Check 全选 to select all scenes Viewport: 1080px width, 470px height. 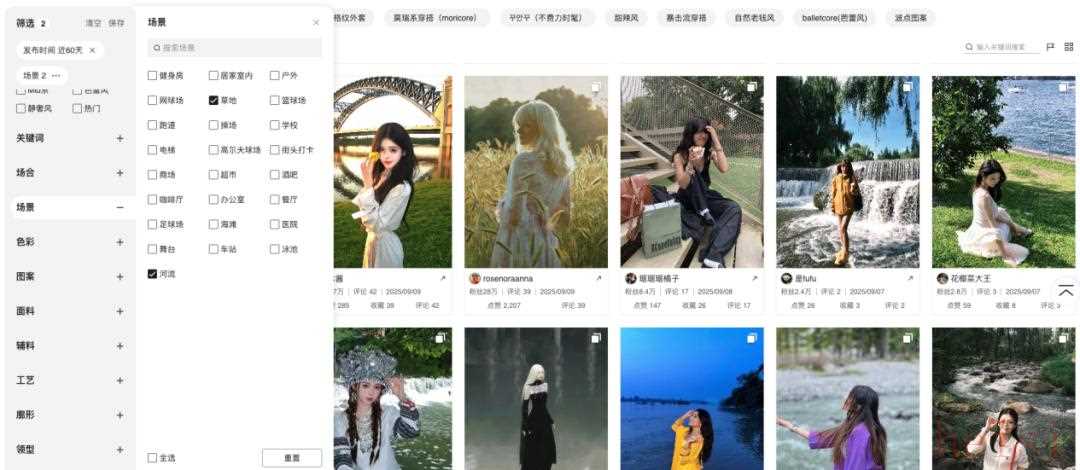pos(152,458)
